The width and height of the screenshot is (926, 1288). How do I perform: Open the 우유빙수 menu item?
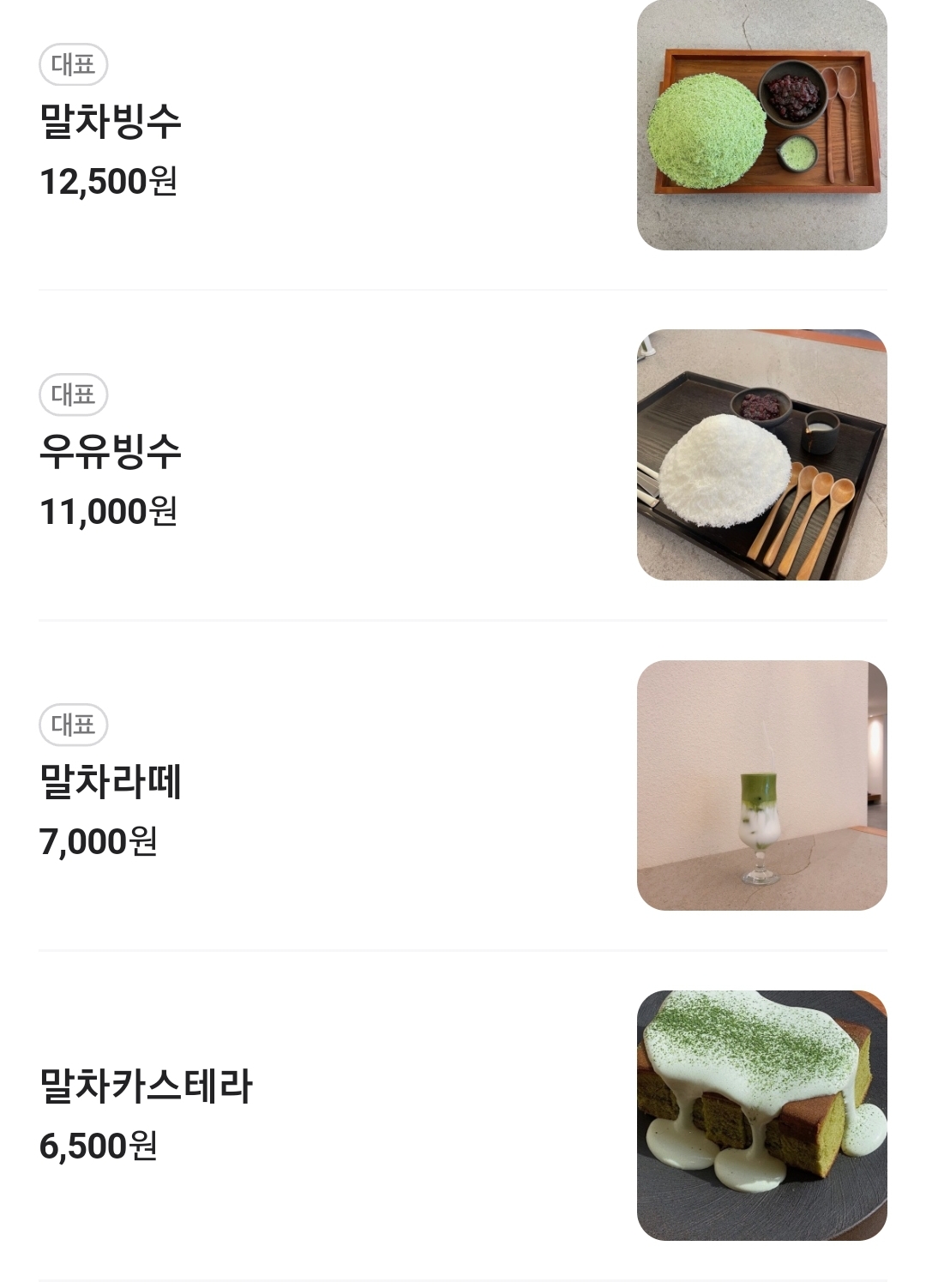tap(111, 451)
